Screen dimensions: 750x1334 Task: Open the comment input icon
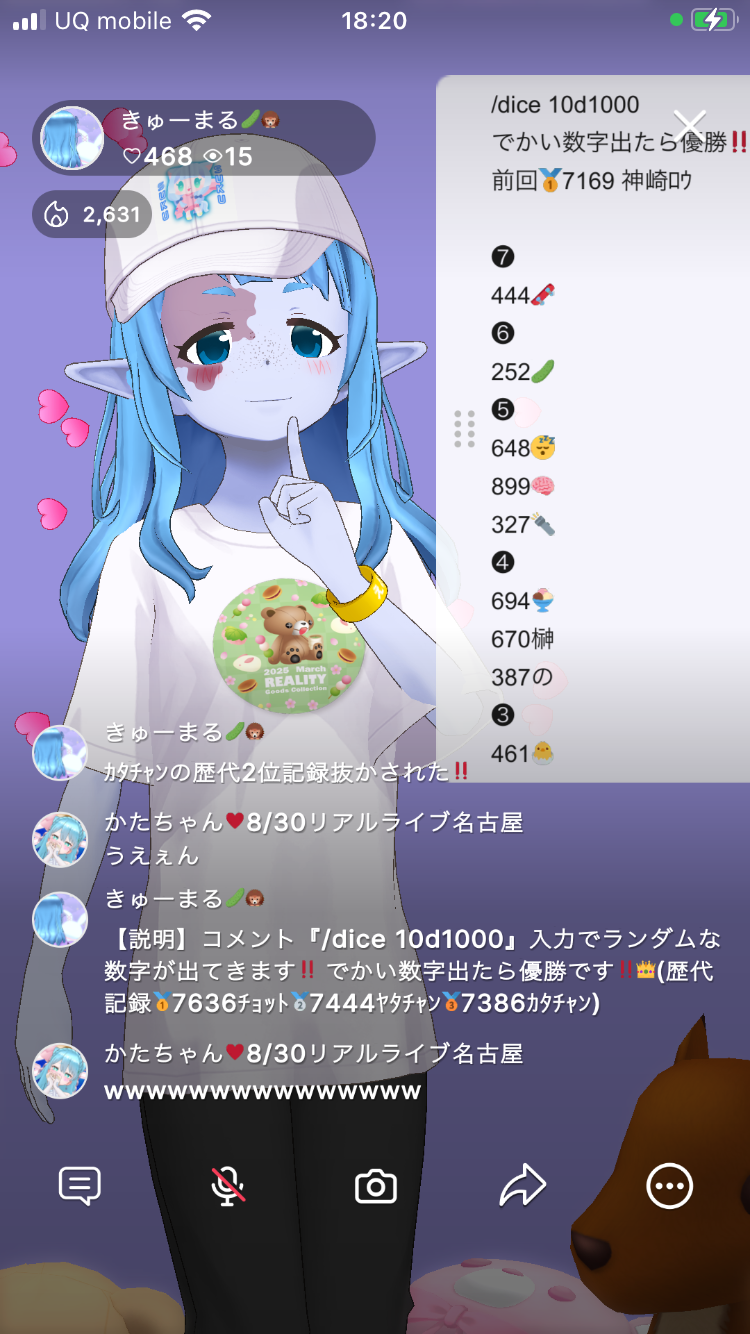coord(80,1186)
